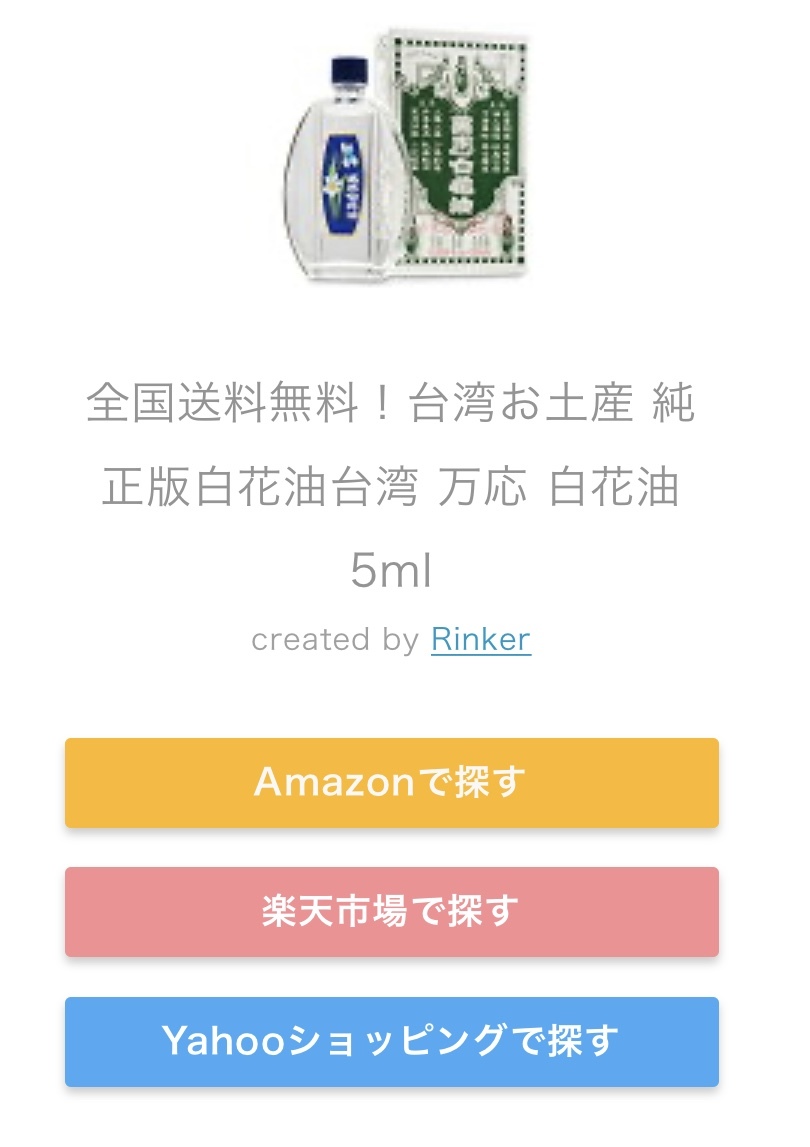The height and width of the screenshot is (1147, 810).
Task: Open the 白花油 5ml product title link
Action: [391, 488]
